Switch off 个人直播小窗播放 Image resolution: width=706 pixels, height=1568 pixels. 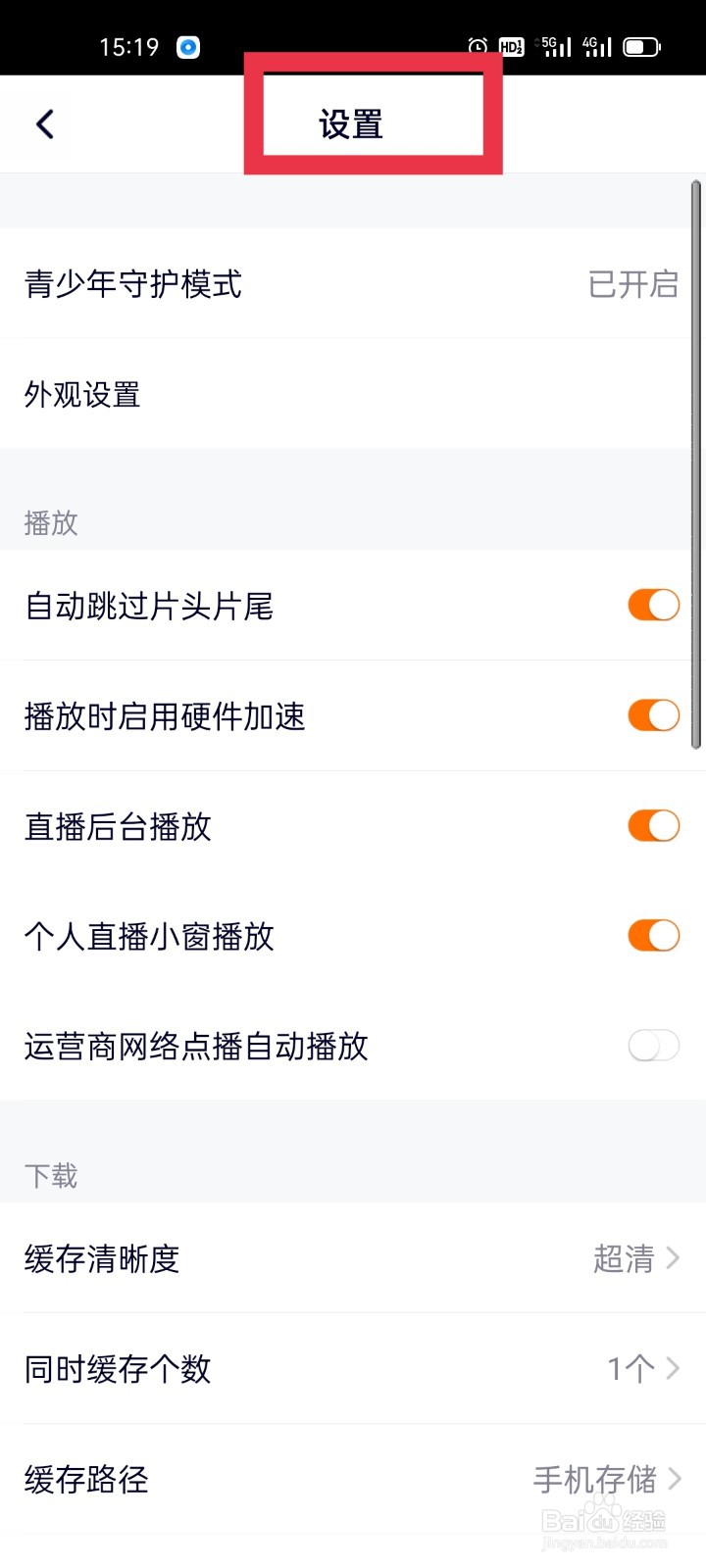click(654, 936)
